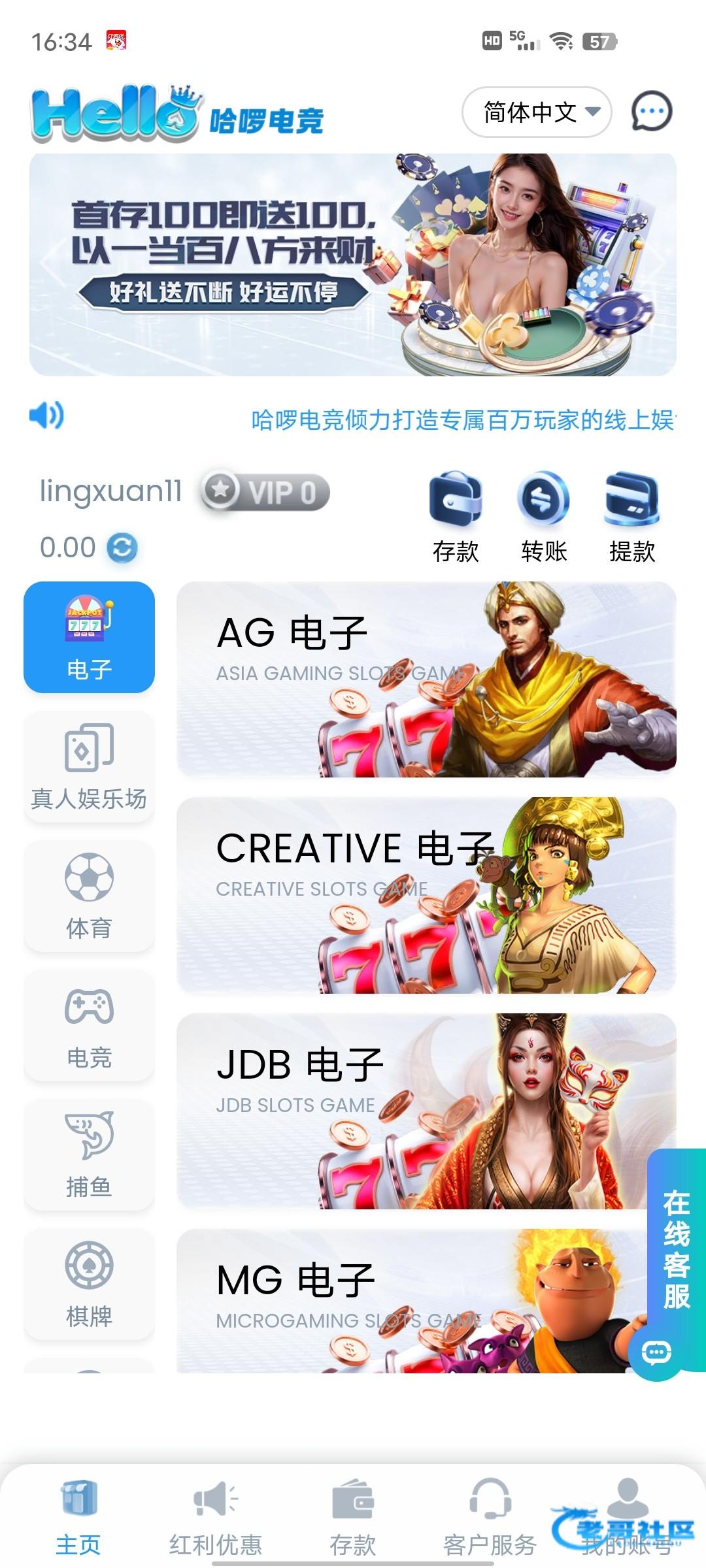Viewport: 706px width, 1568px height.
Task: Open MG 电子 Microgaming slots card
Action: point(405,1300)
